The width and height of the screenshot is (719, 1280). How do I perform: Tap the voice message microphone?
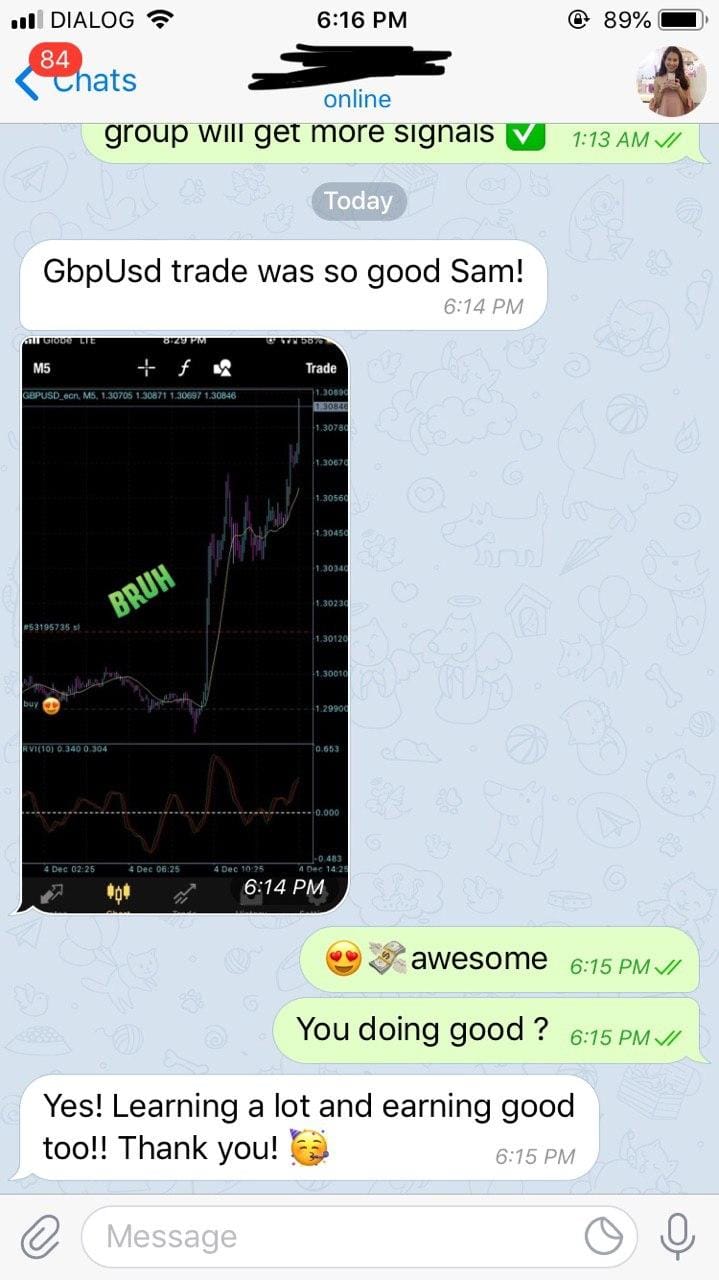click(678, 1237)
